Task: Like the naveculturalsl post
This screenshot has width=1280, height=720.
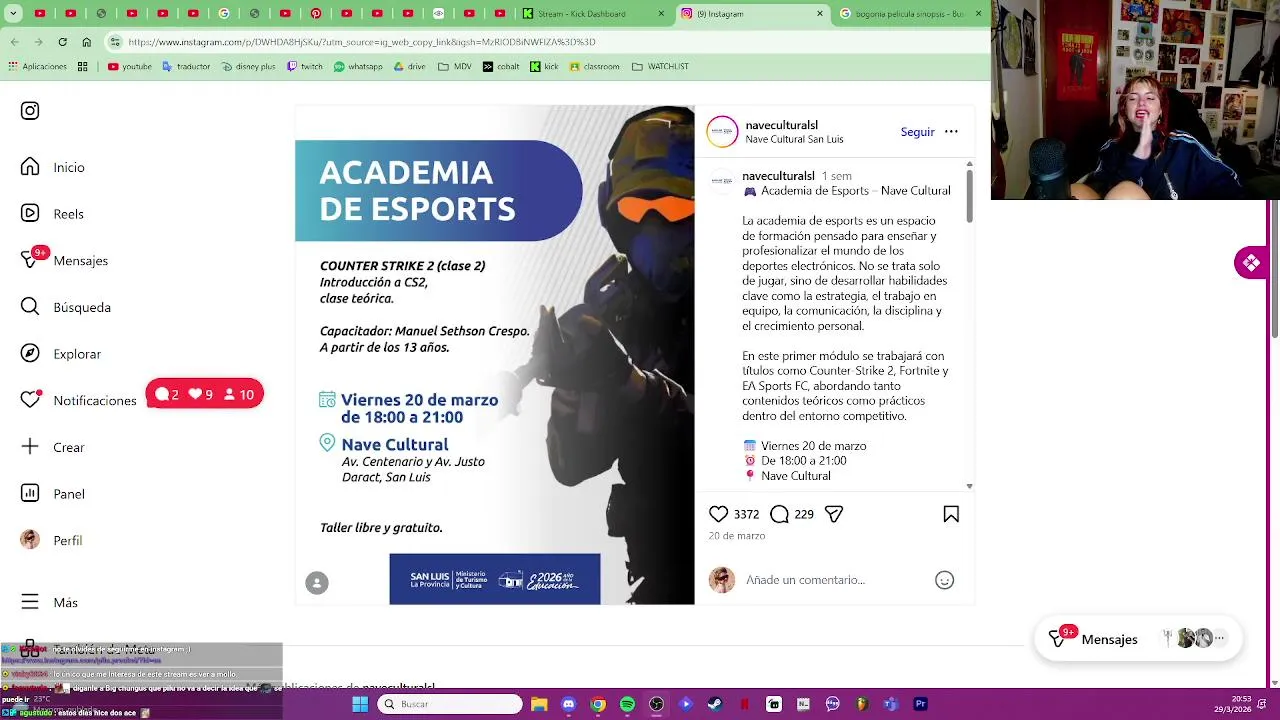Action: (718, 514)
